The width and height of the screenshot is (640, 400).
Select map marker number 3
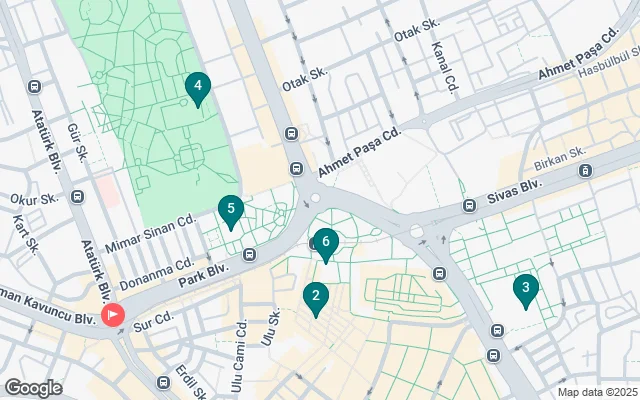point(526,290)
